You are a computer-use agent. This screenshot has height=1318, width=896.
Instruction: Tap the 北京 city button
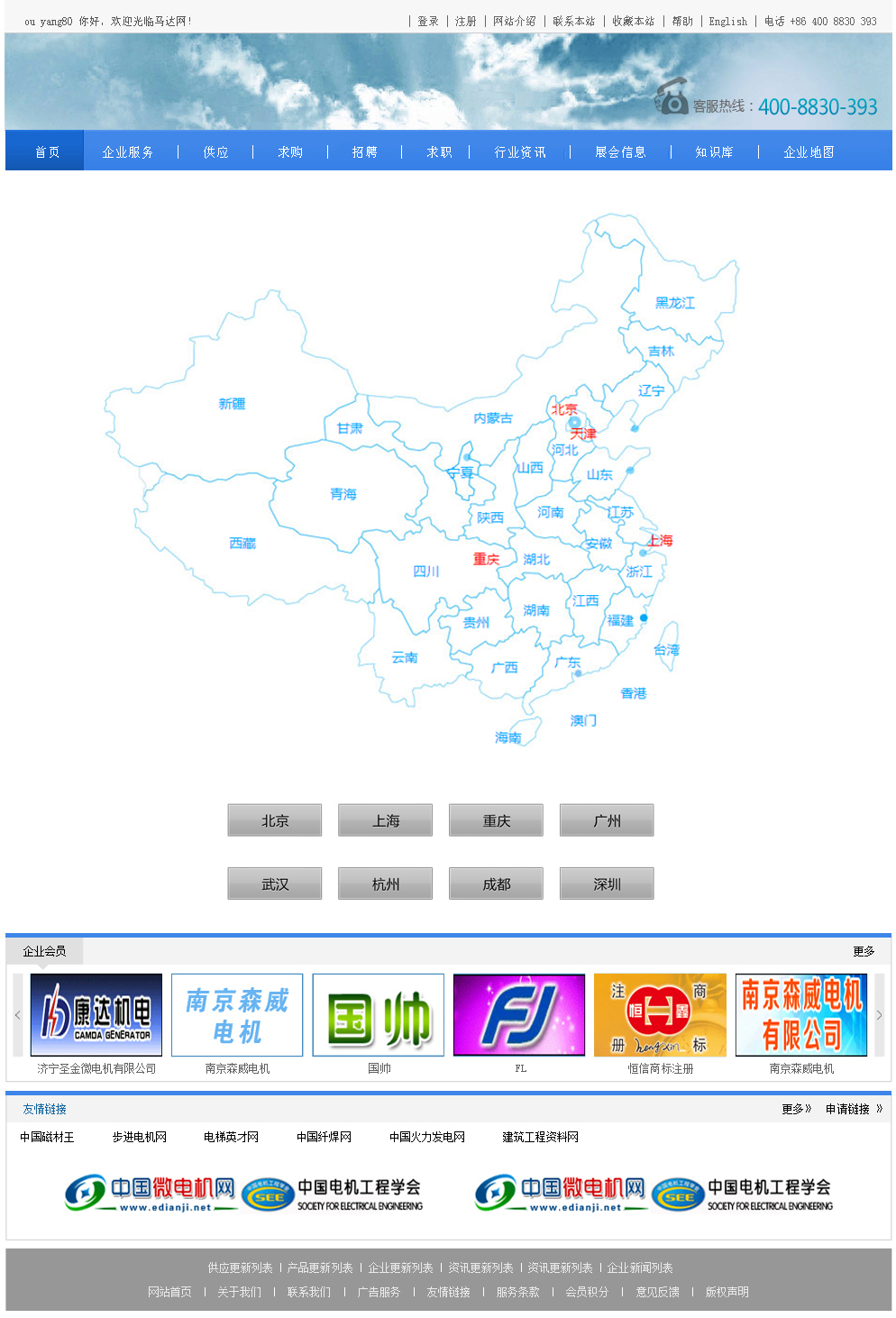click(274, 820)
